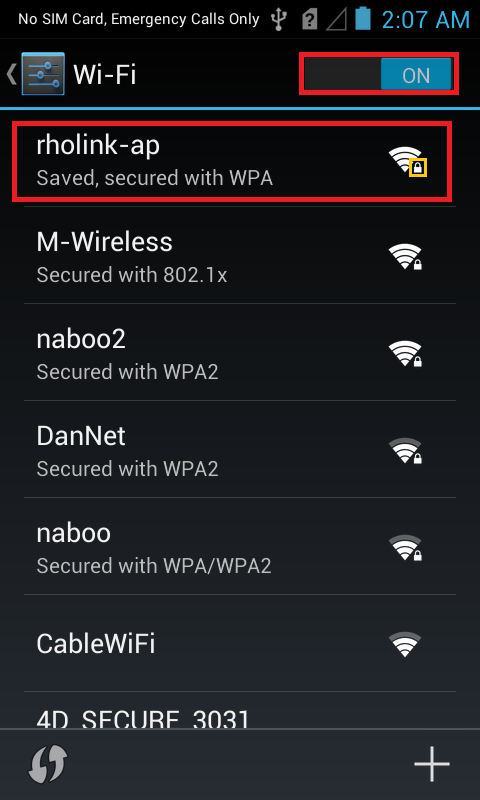Add a network with plus icon
The height and width of the screenshot is (800, 480).
tap(432, 764)
